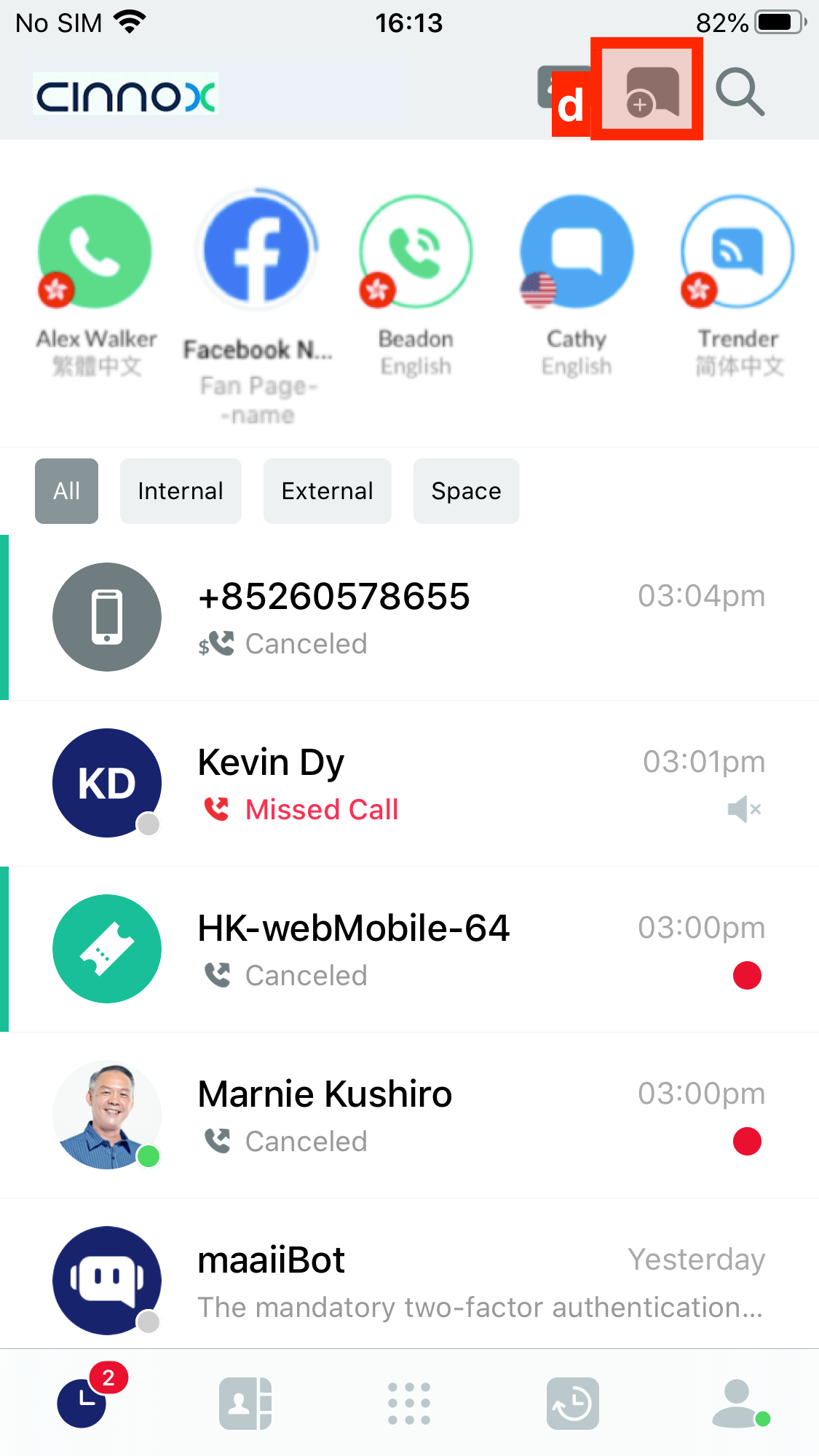Switch to the Space filter
This screenshot has height=1456, width=819.
coord(466,491)
